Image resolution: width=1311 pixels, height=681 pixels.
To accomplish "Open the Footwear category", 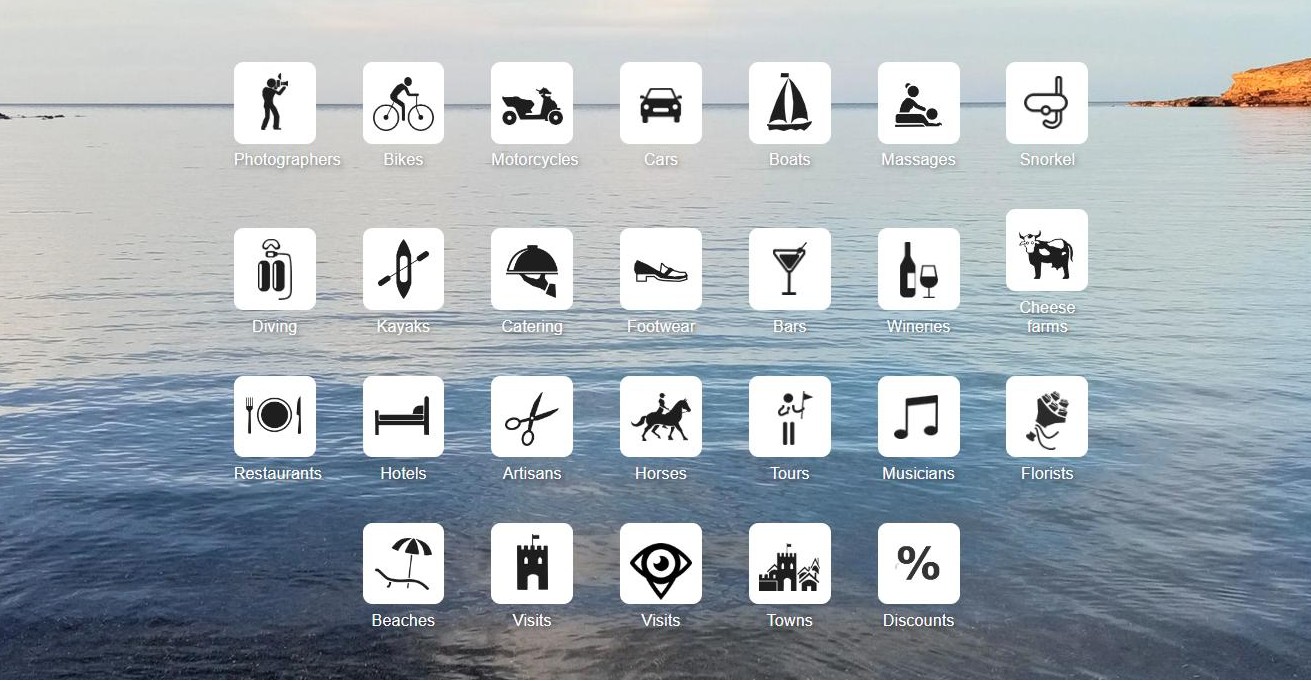I will pyautogui.click(x=661, y=269).
